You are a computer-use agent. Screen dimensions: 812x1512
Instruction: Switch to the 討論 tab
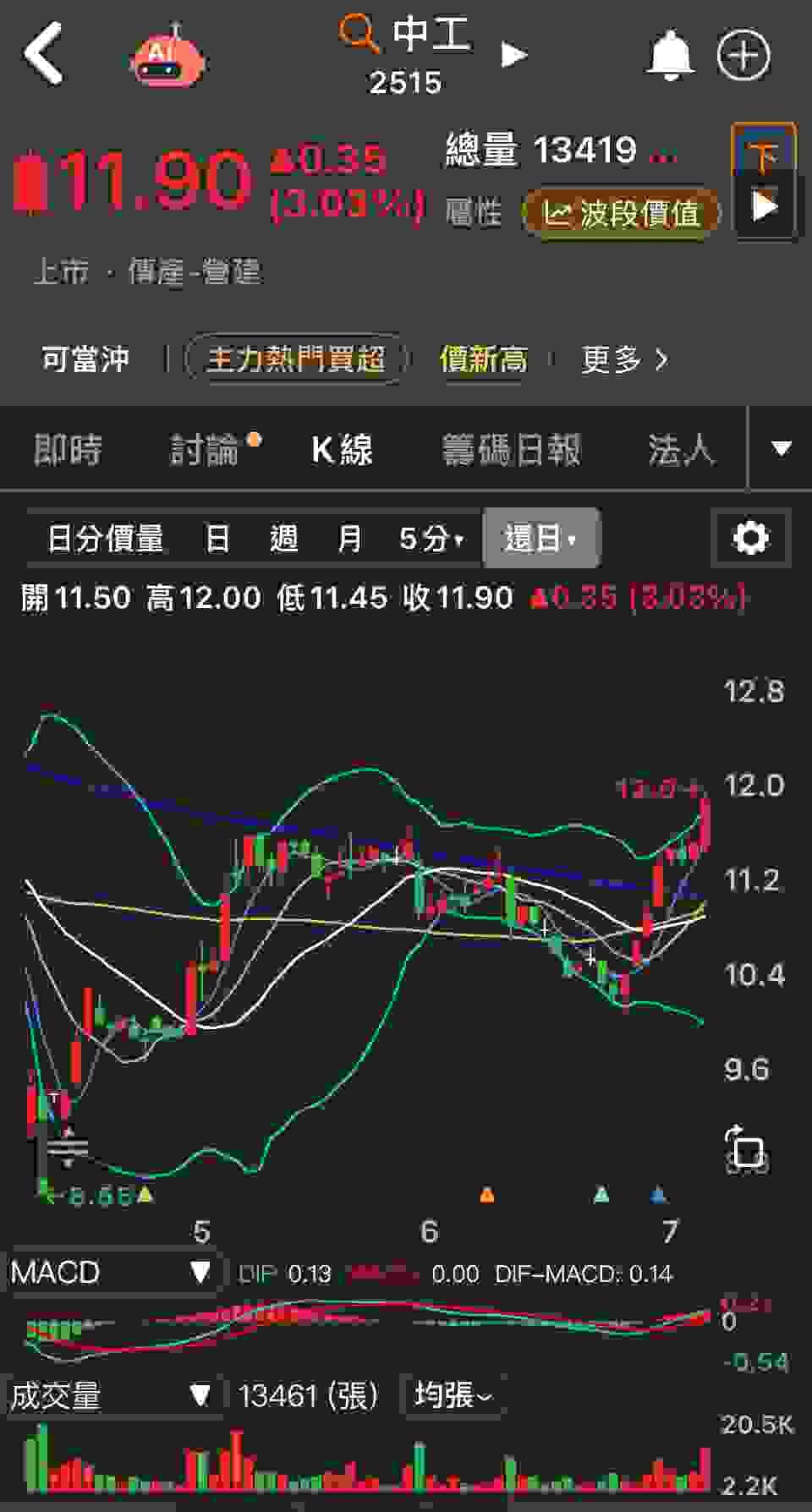pyautogui.click(x=206, y=449)
